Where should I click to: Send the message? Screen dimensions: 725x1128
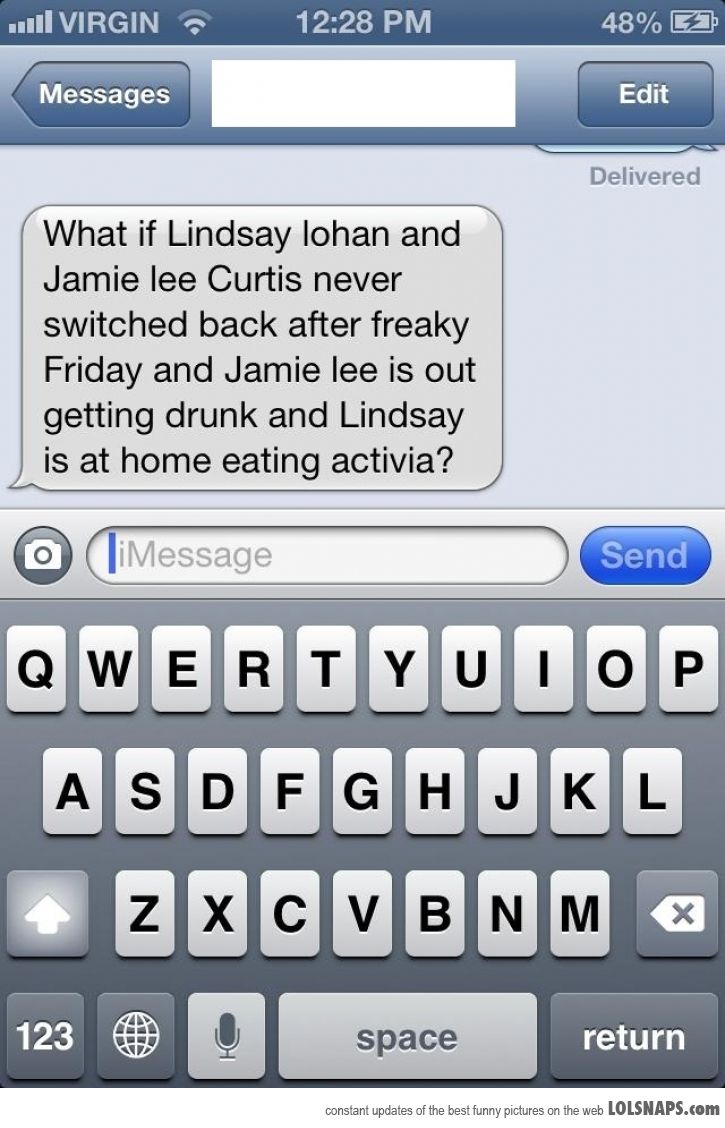pos(645,555)
